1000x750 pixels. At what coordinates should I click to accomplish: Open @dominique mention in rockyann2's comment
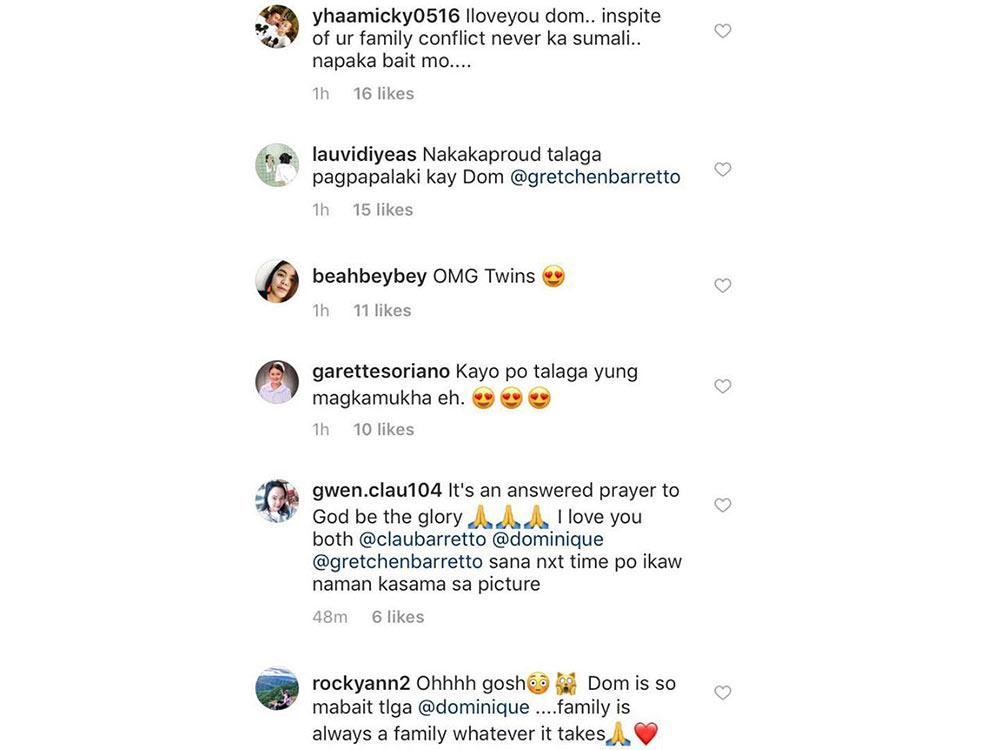coord(473,708)
